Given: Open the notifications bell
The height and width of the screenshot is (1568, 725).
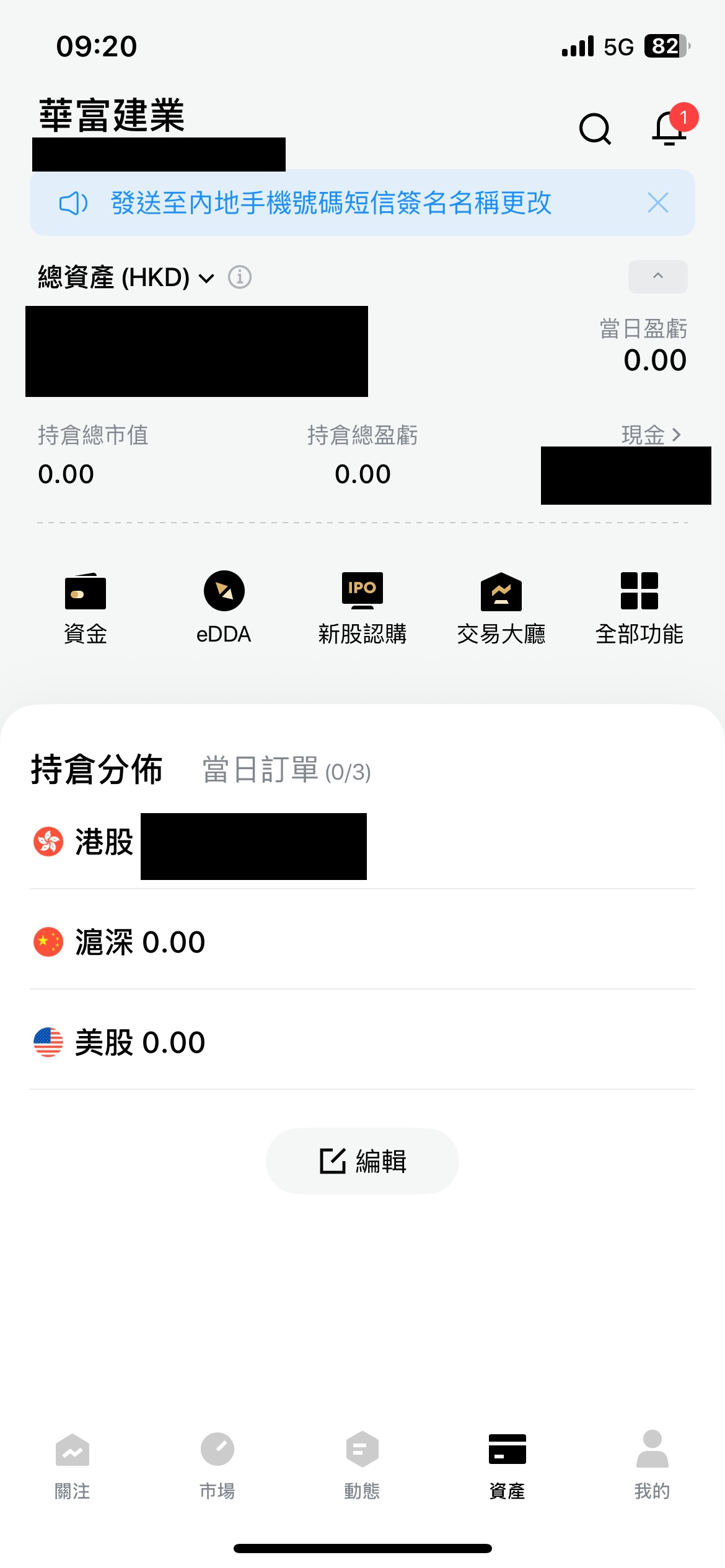Looking at the screenshot, I should (670, 128).
